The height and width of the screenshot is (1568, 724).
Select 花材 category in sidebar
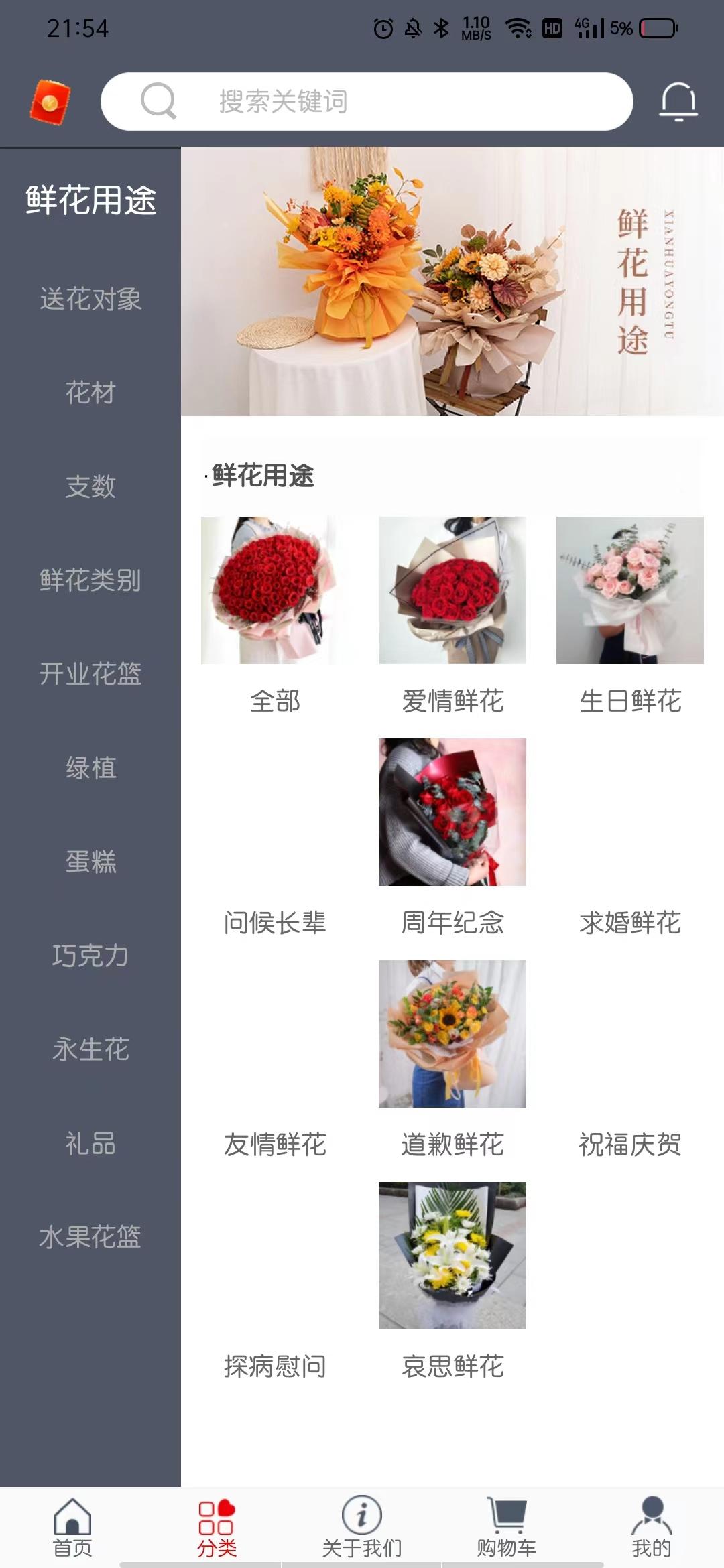tap(90, 393)
